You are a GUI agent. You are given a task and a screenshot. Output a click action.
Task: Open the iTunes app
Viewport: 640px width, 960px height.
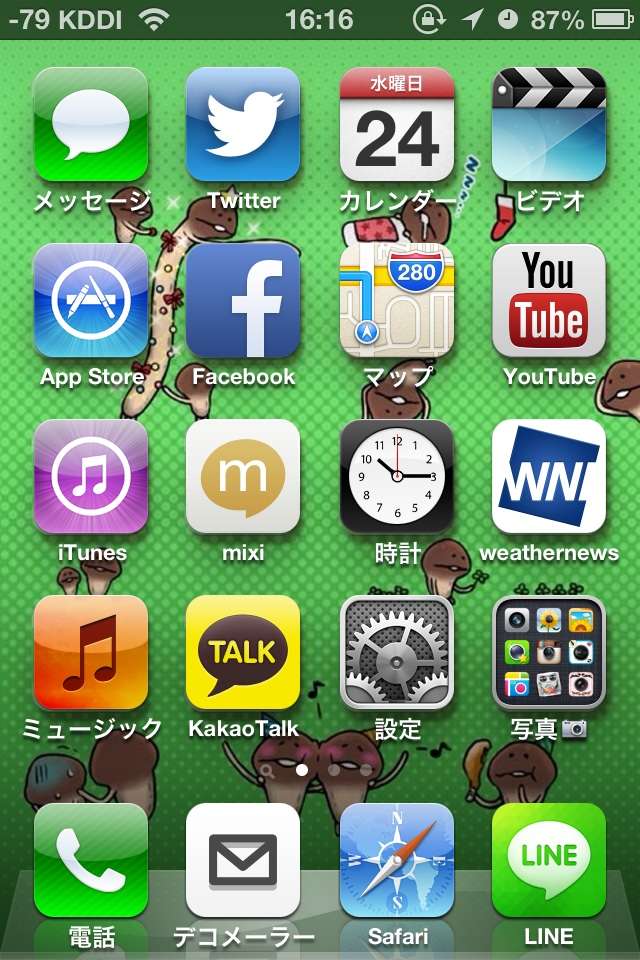tap(91, 477)
